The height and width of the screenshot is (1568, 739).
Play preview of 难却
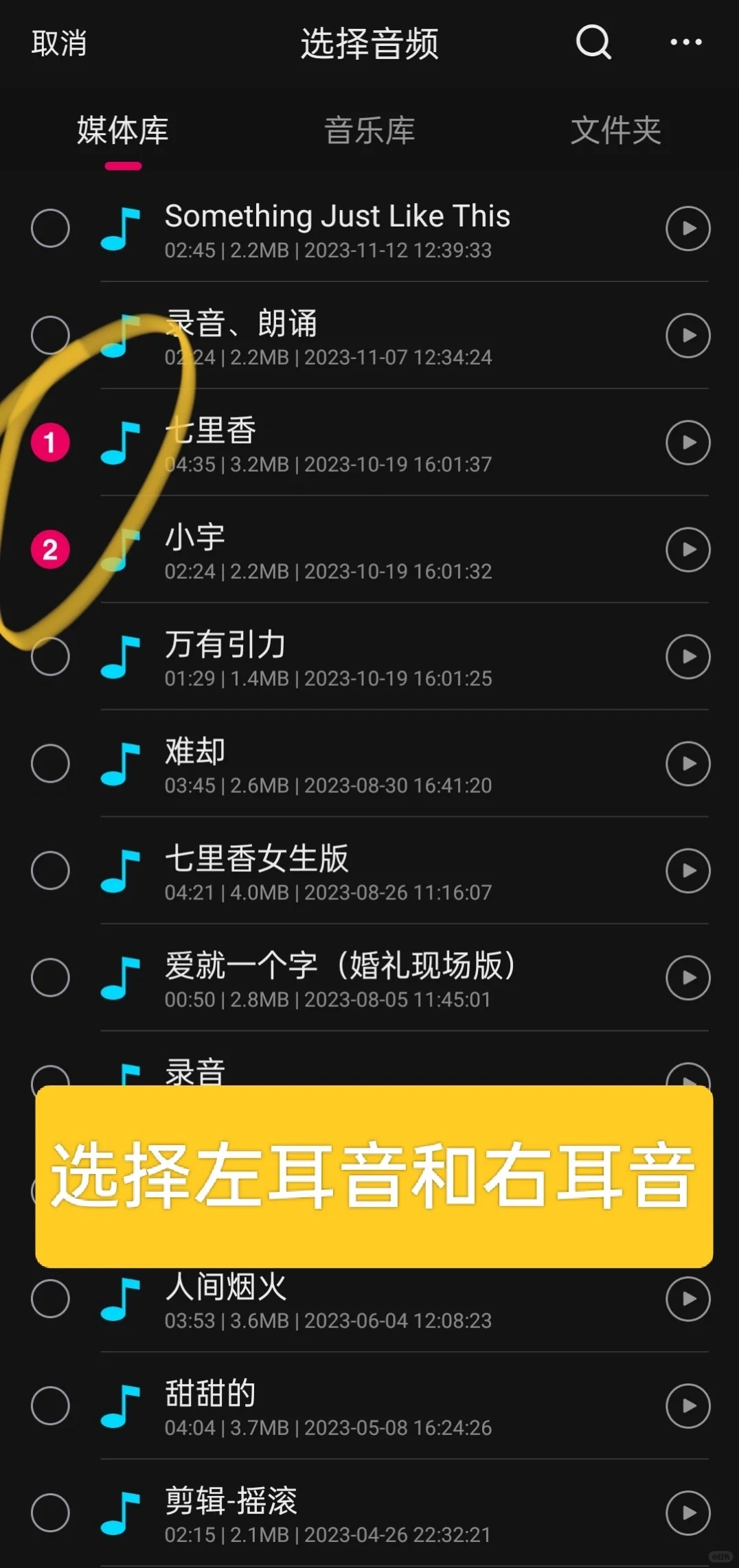pyautogui.click(x=687, y=763)
